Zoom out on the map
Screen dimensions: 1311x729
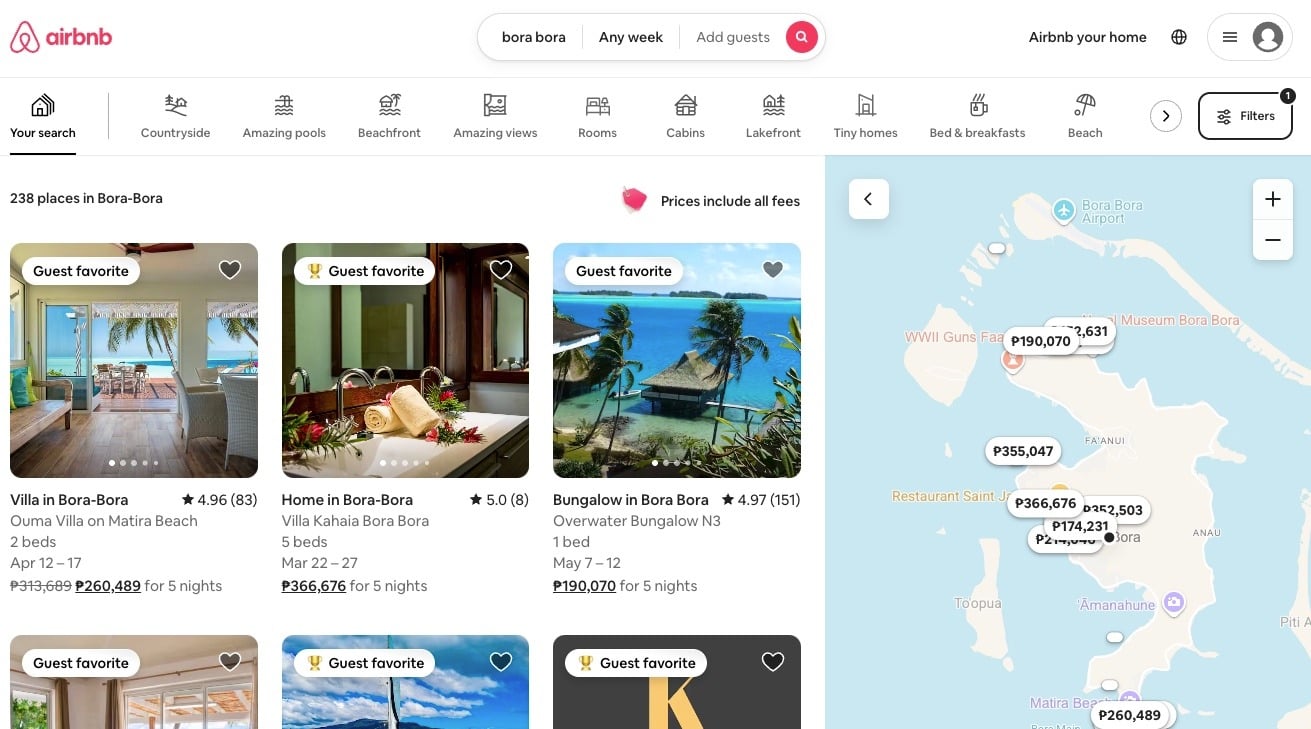1272,240
